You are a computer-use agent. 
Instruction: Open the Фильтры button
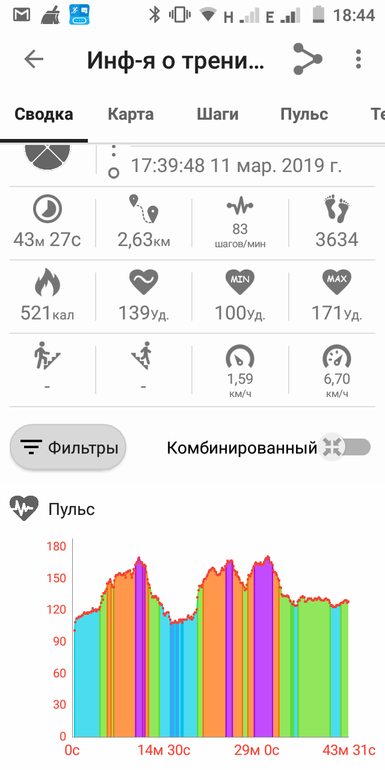[68, 447]
